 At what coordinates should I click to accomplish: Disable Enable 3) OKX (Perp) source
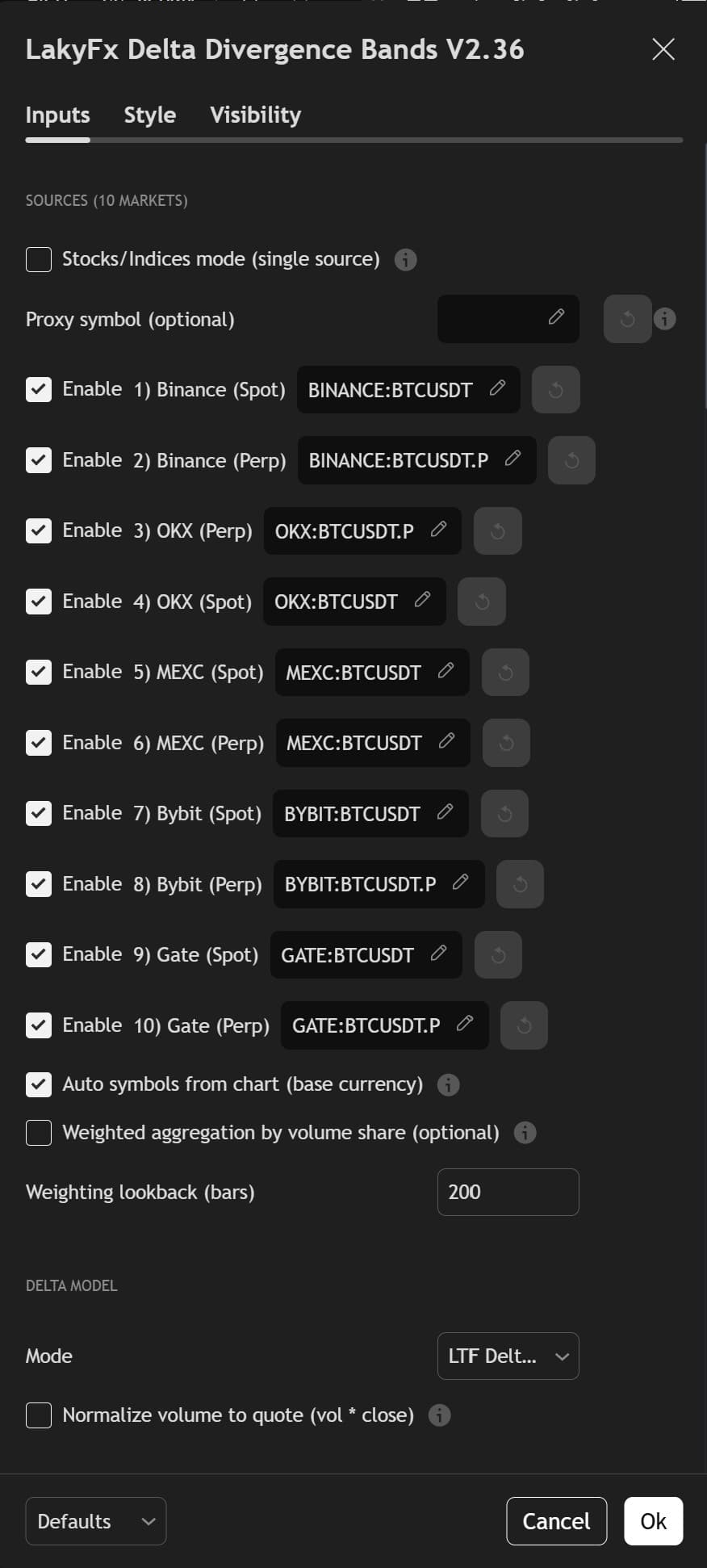[38, 530]
